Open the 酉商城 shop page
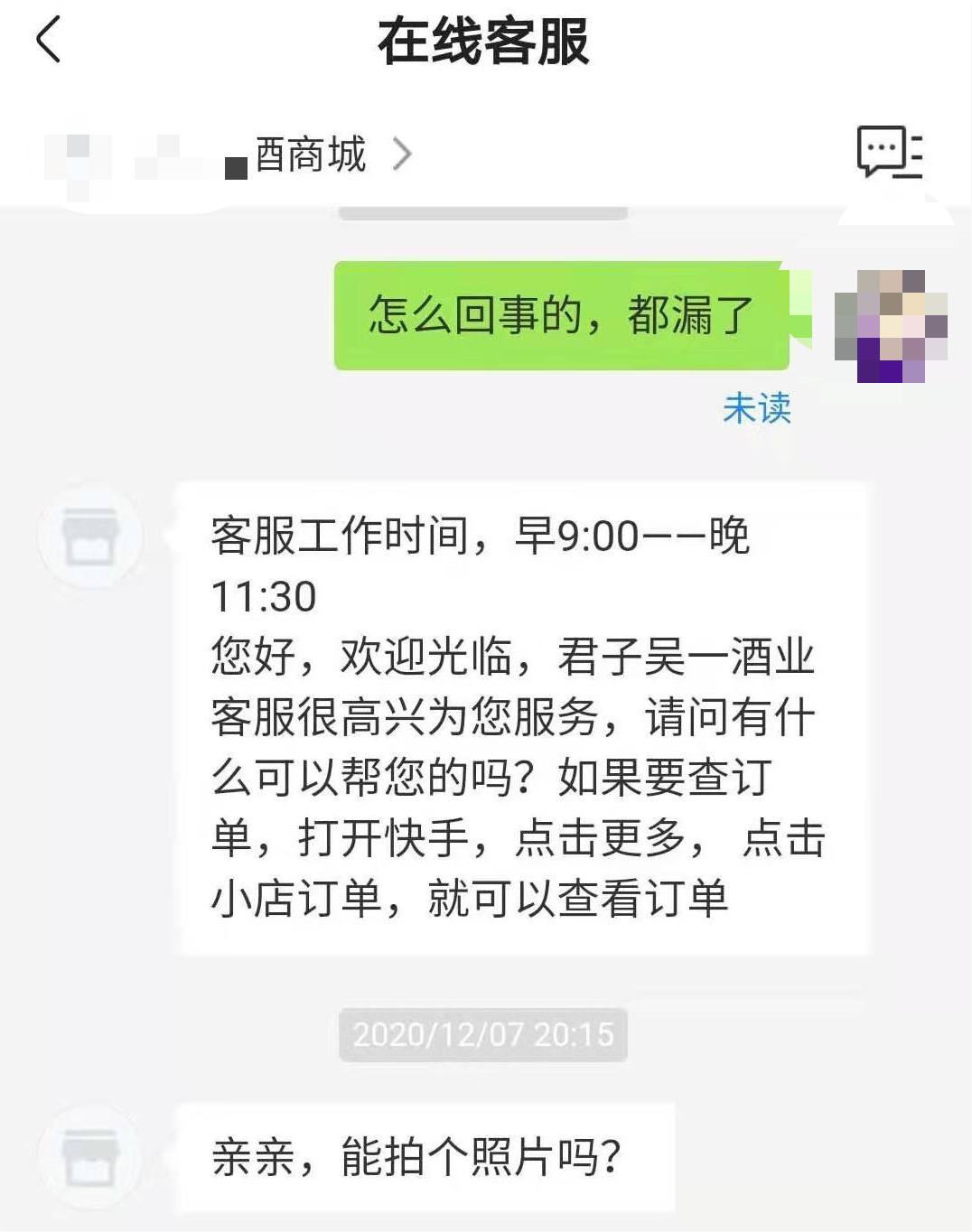Image resolution: width=972 pixels, height=1232 pixels. [307, 154]
